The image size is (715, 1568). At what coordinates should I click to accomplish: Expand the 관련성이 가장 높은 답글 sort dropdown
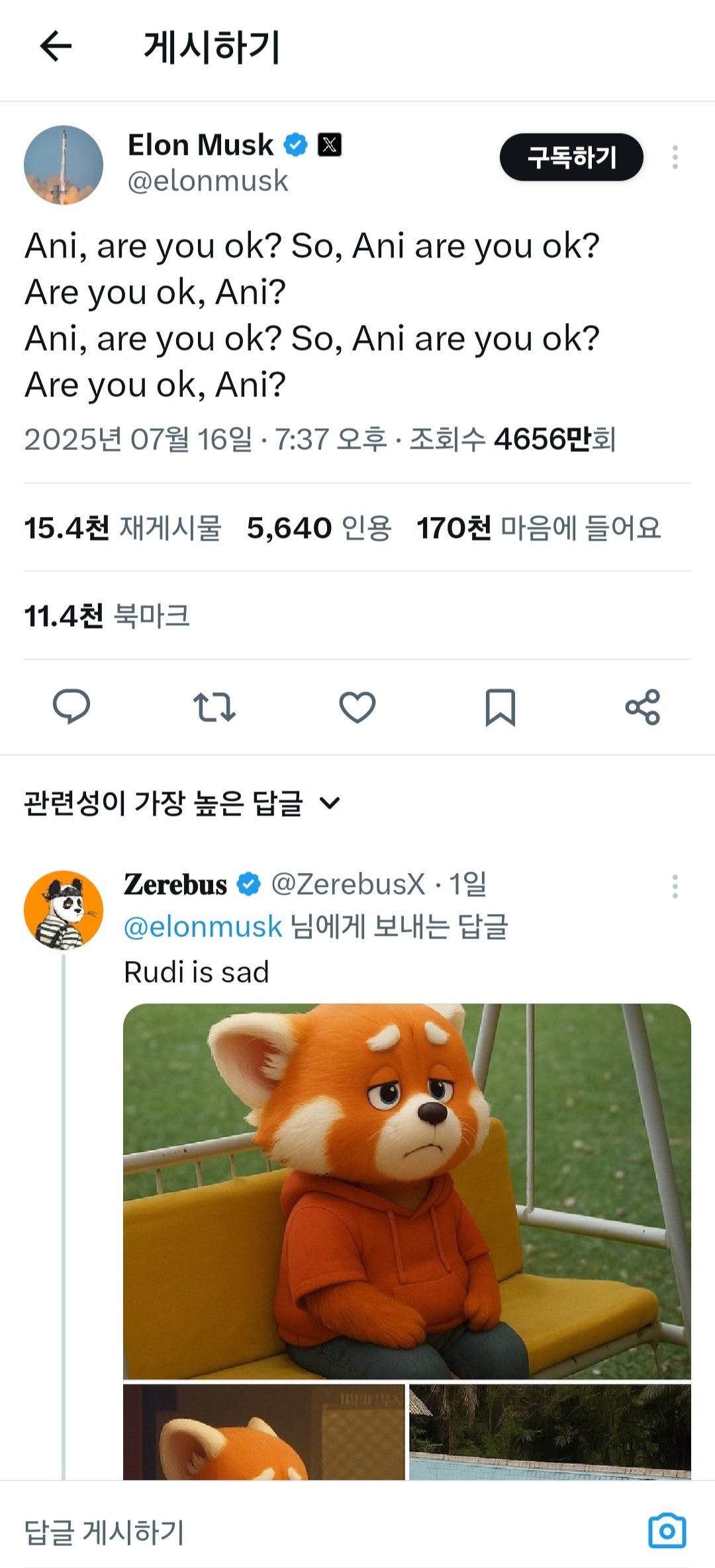point(182,804)
